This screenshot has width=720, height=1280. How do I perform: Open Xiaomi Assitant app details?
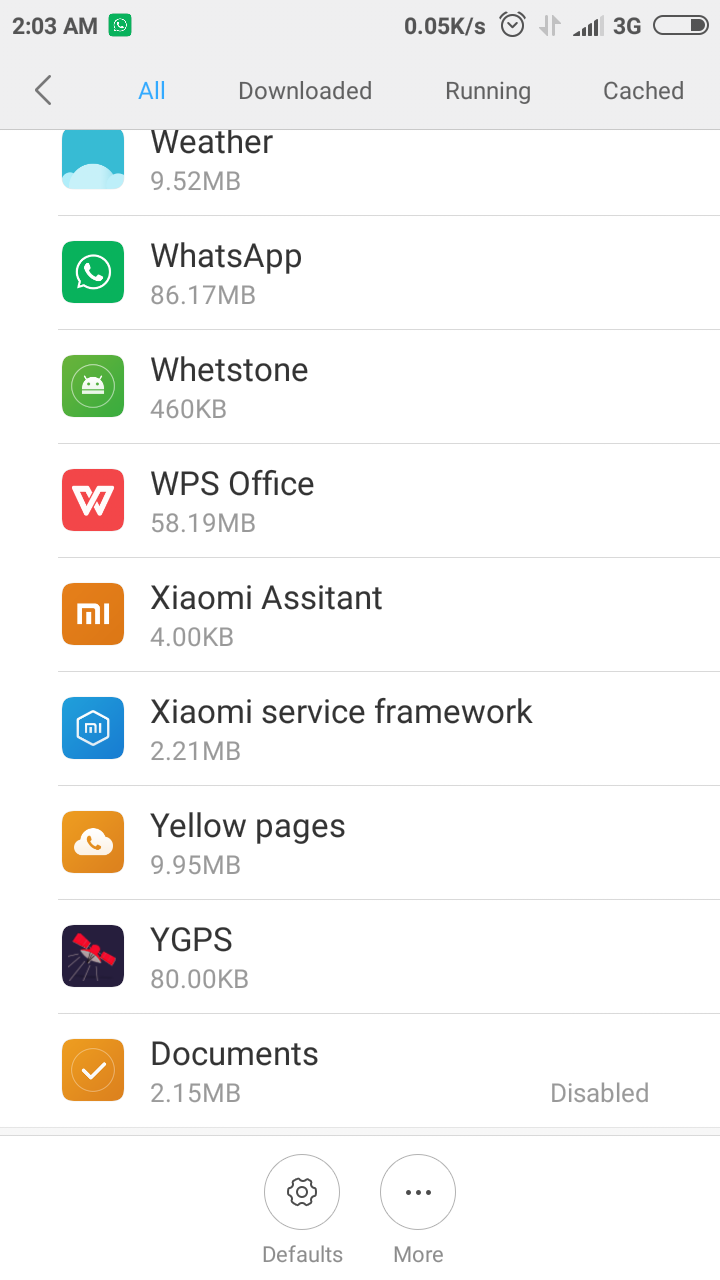(x=360, y=615)
